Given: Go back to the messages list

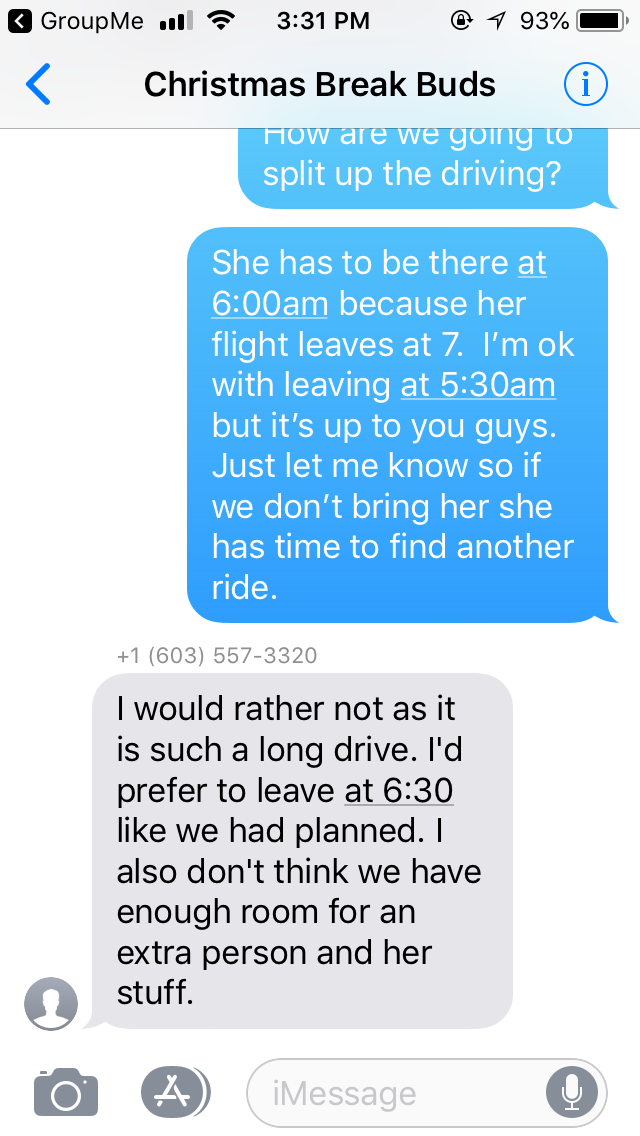Looking at the screenshot, I should click(x=38, y=85).
